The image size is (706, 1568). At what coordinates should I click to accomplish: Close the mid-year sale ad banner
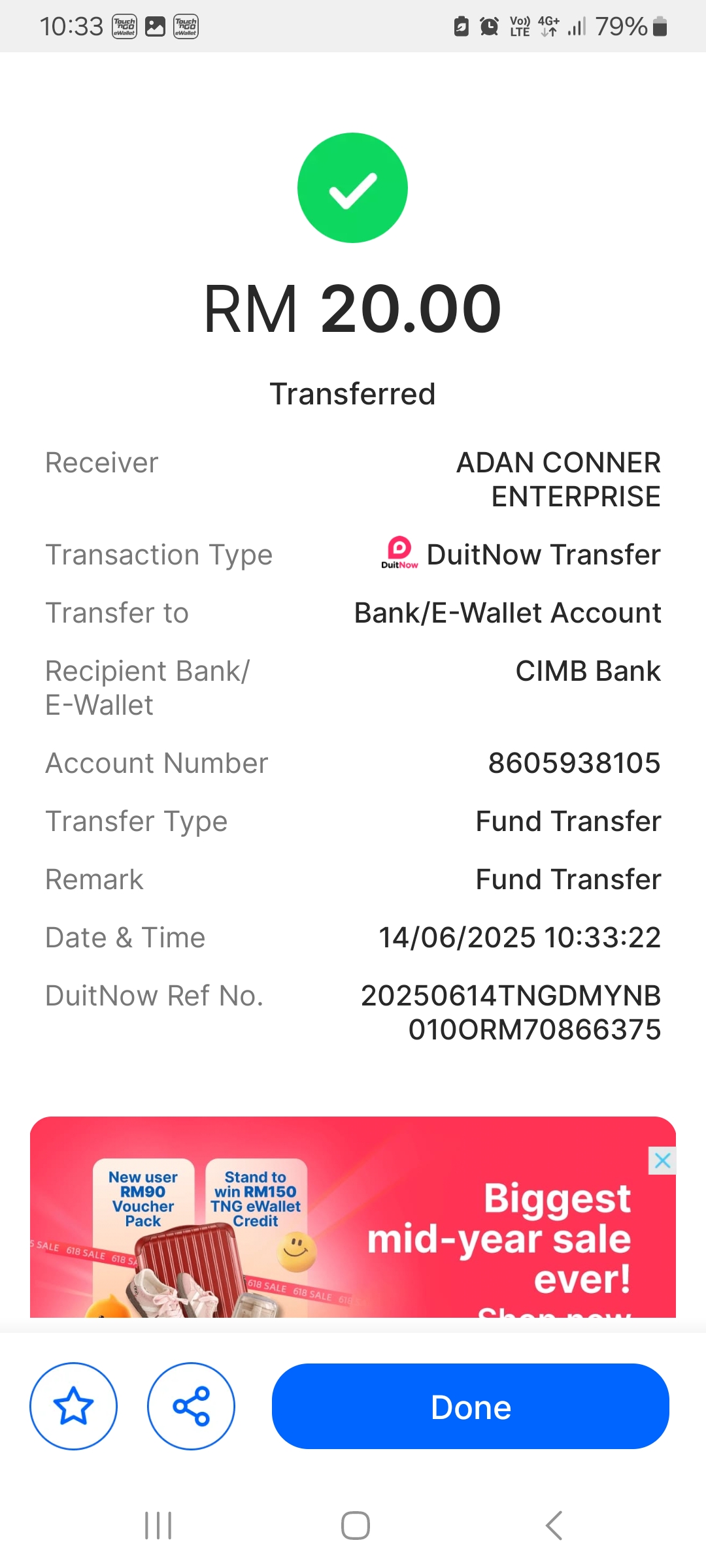[662, 1161]
